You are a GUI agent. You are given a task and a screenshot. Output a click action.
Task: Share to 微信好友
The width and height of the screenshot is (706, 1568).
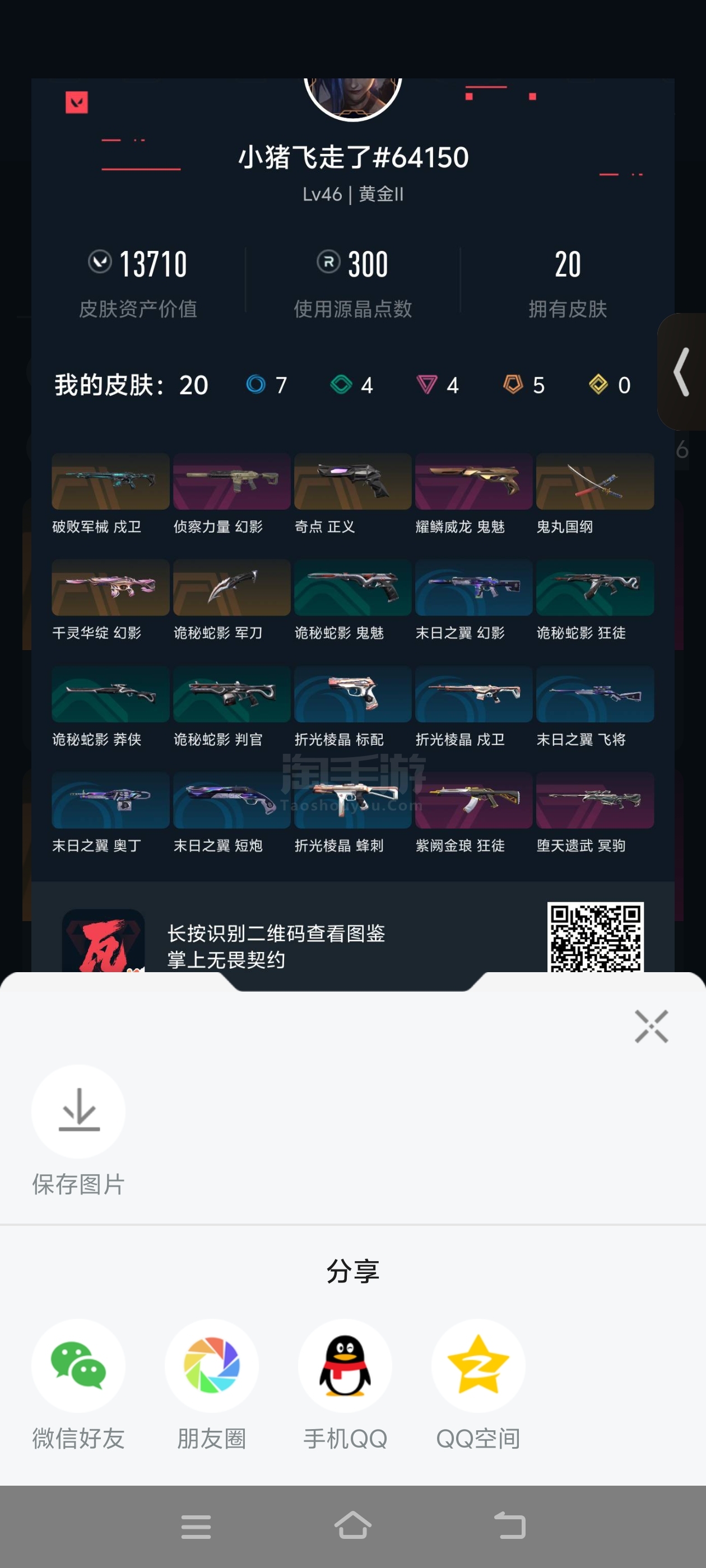tap(78, 1366)
